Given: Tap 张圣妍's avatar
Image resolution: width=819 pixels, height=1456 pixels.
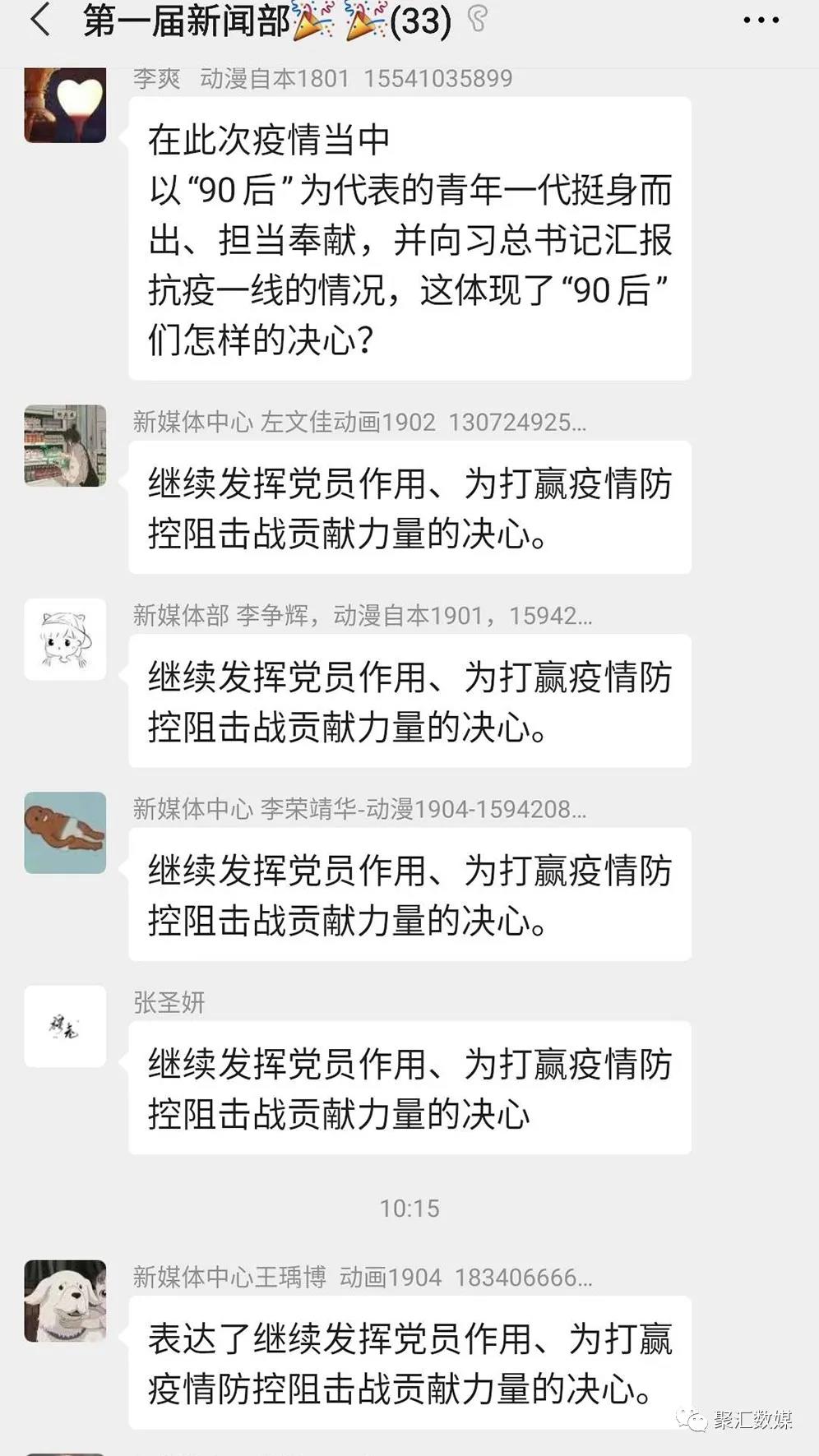Looking at the screenshot, I should coord(65,1026).
